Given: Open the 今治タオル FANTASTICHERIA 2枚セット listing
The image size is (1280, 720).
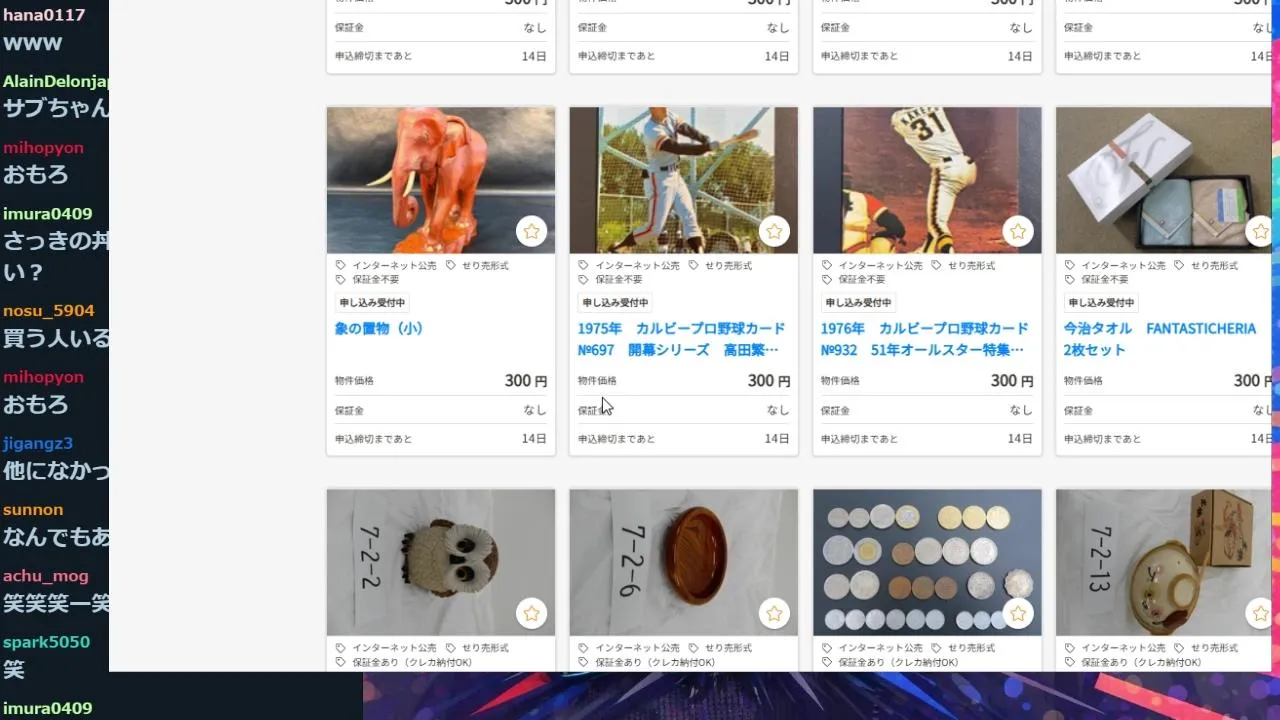Looking at the screenshot, I should click(x=1160, y=338).
